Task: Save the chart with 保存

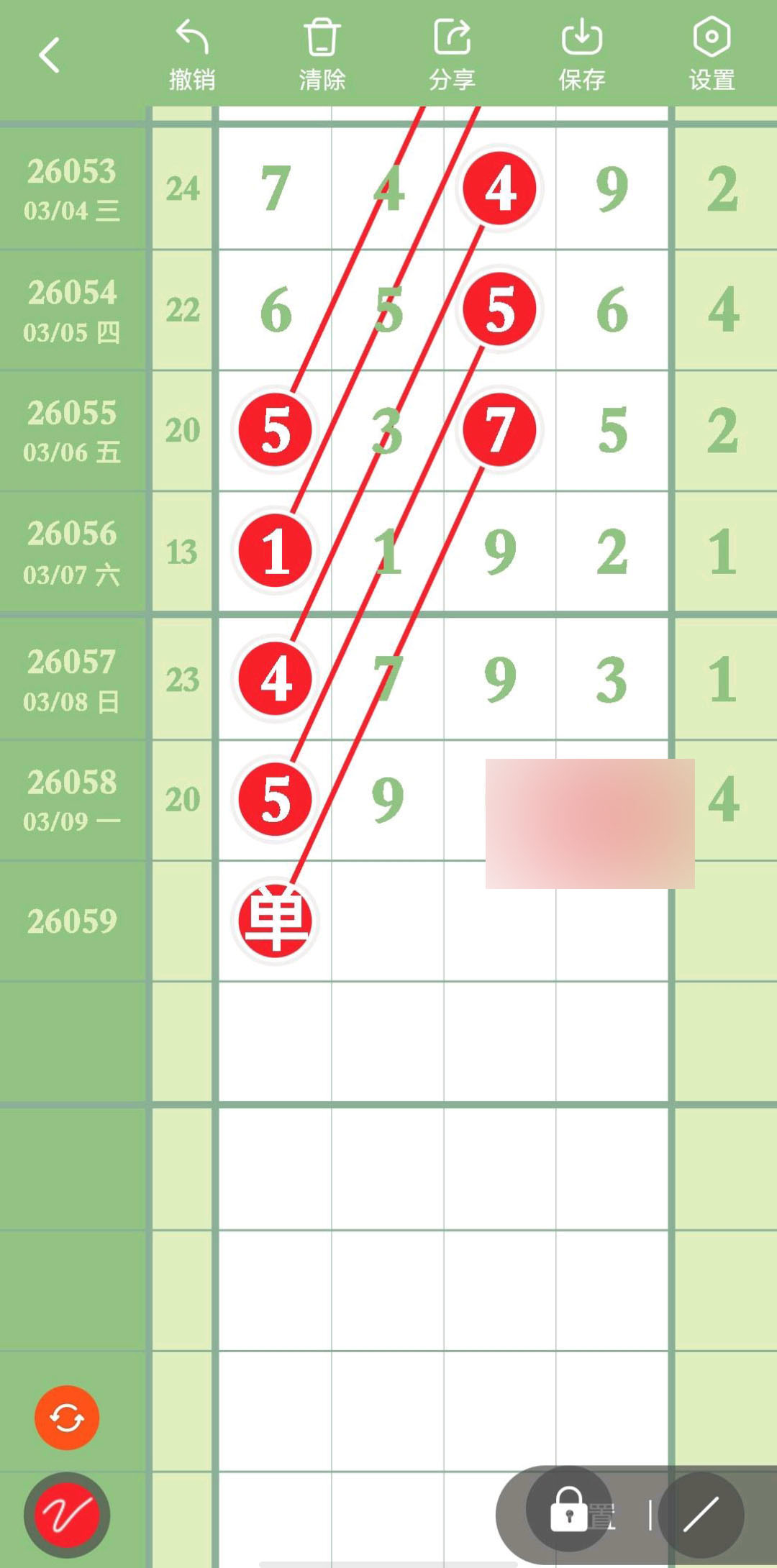Action: coord(581,55)
